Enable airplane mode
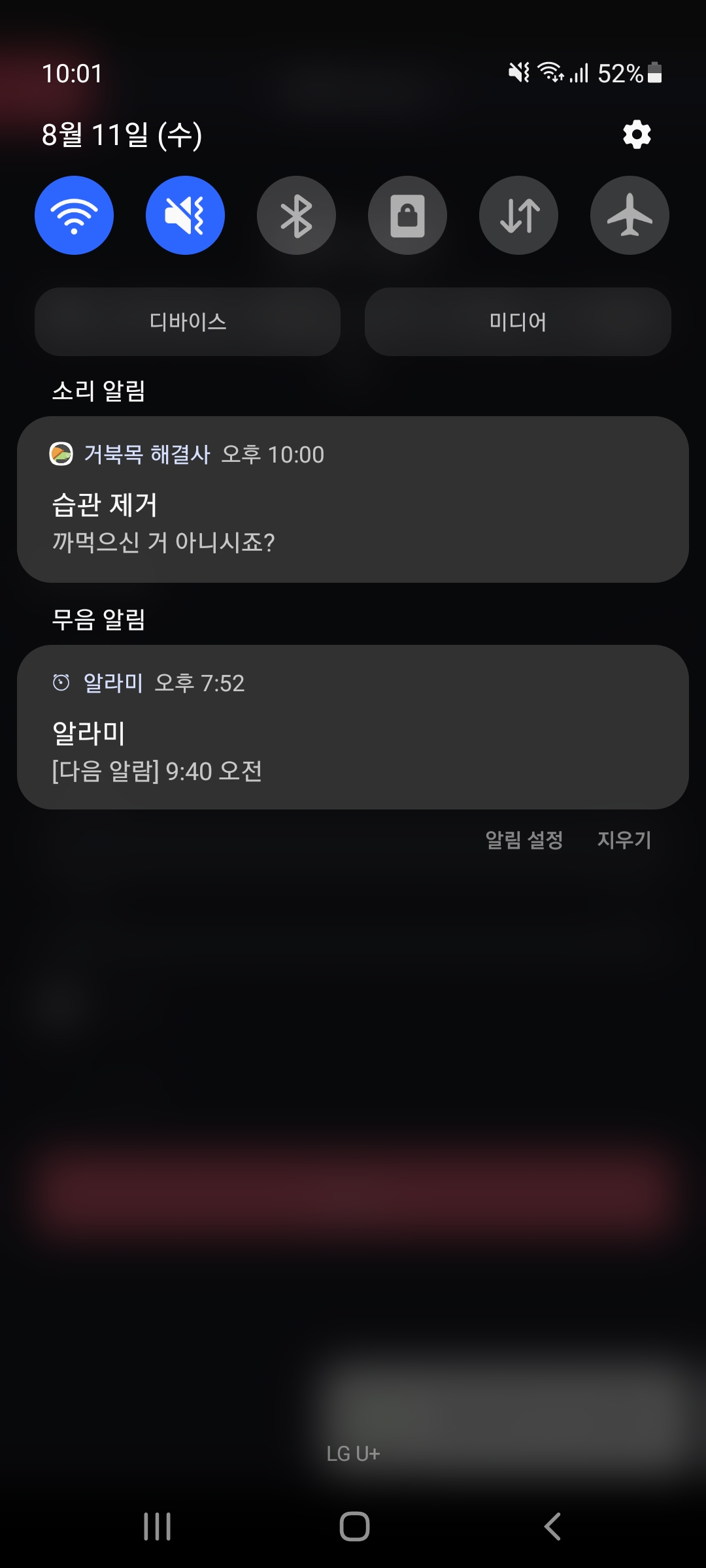The height and width of the screenshot is (1568, 706). pos(630,215)
